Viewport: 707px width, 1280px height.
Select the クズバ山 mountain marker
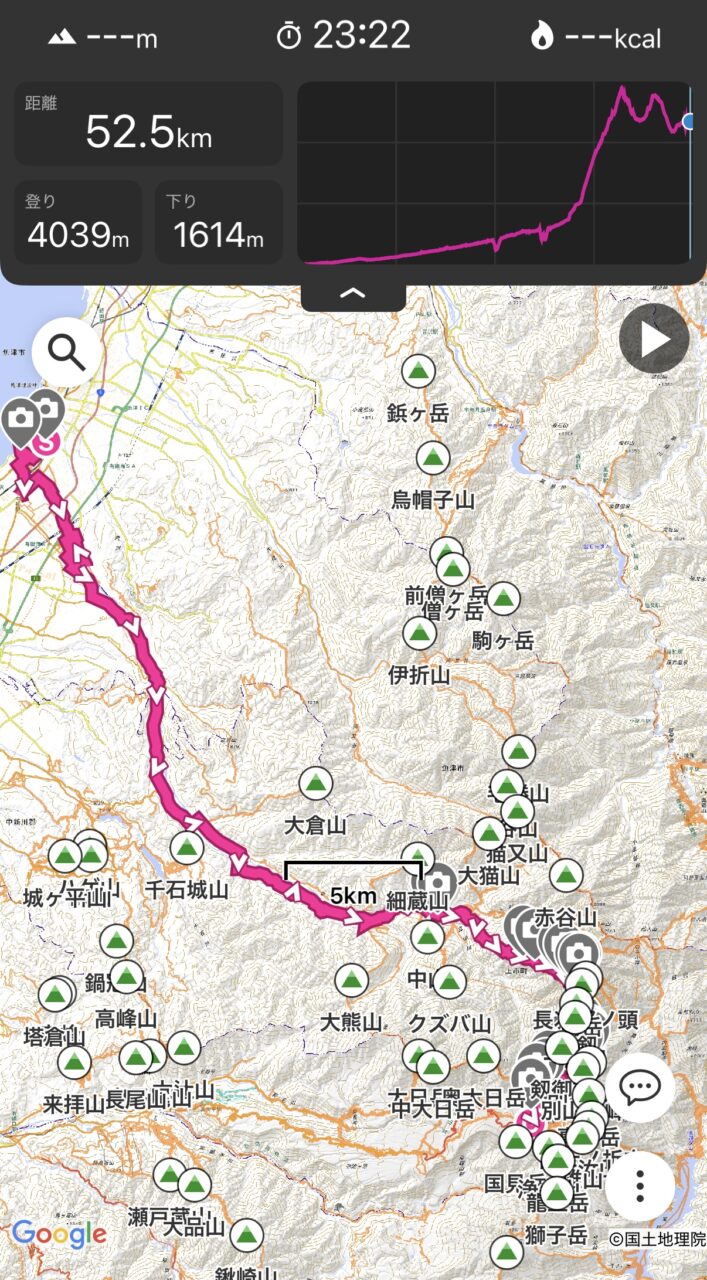pyautogui.click(x=449, y=982)
